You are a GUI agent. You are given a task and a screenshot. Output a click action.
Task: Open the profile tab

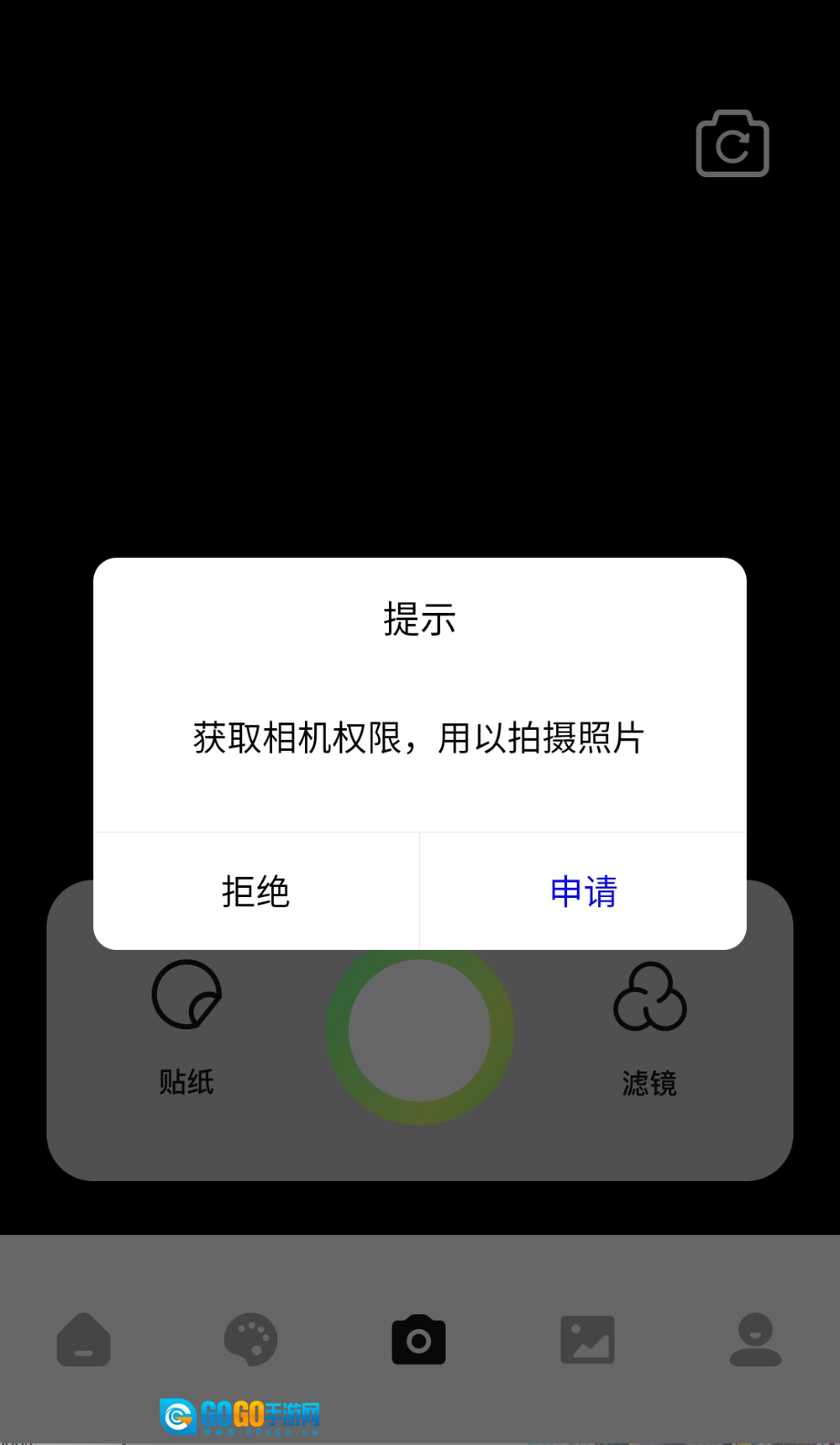click(x=755, y=1340)
